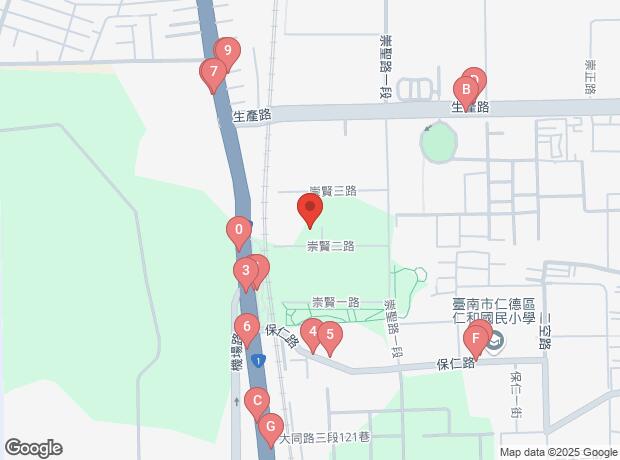Tap marker F near 仁和國民小學
The image size is (620, 460).
(x=475, y=338)
